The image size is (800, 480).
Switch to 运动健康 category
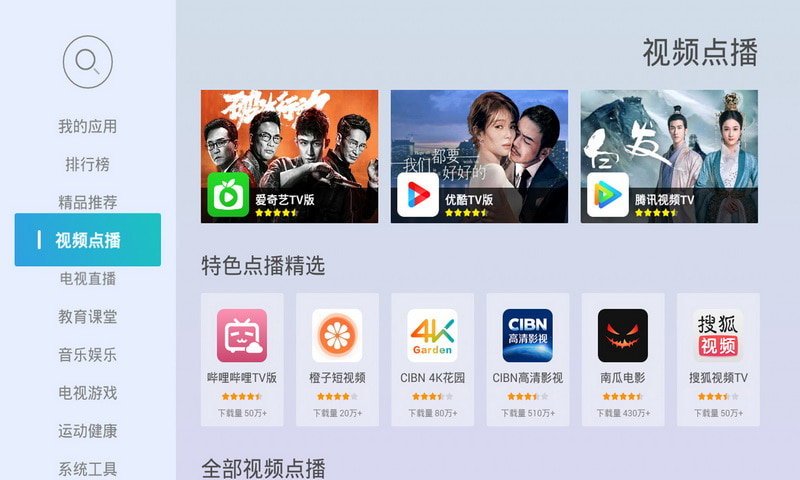tap(87, 430)
